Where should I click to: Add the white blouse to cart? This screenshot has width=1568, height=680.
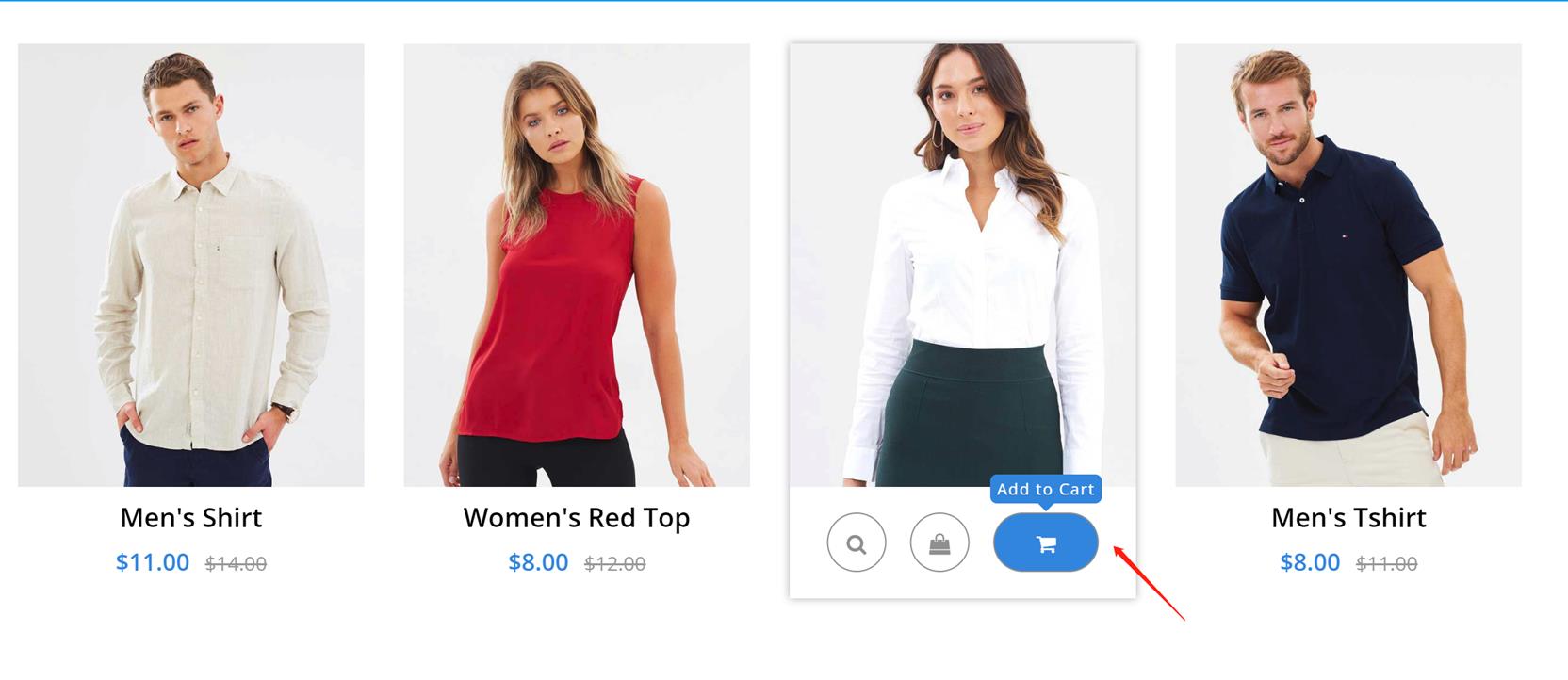click(x=1046, y=542)
